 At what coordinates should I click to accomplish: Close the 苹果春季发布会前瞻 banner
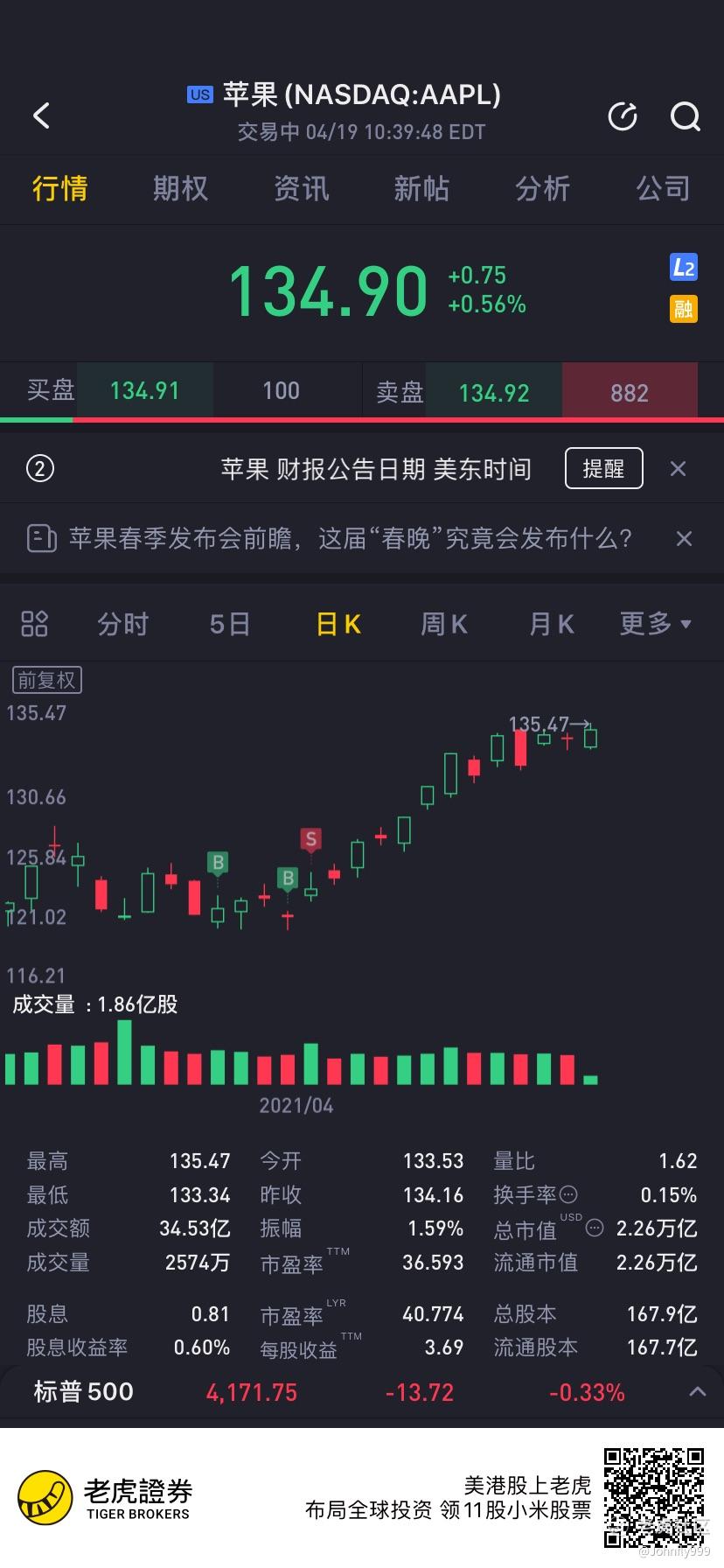tap(684, 538)
